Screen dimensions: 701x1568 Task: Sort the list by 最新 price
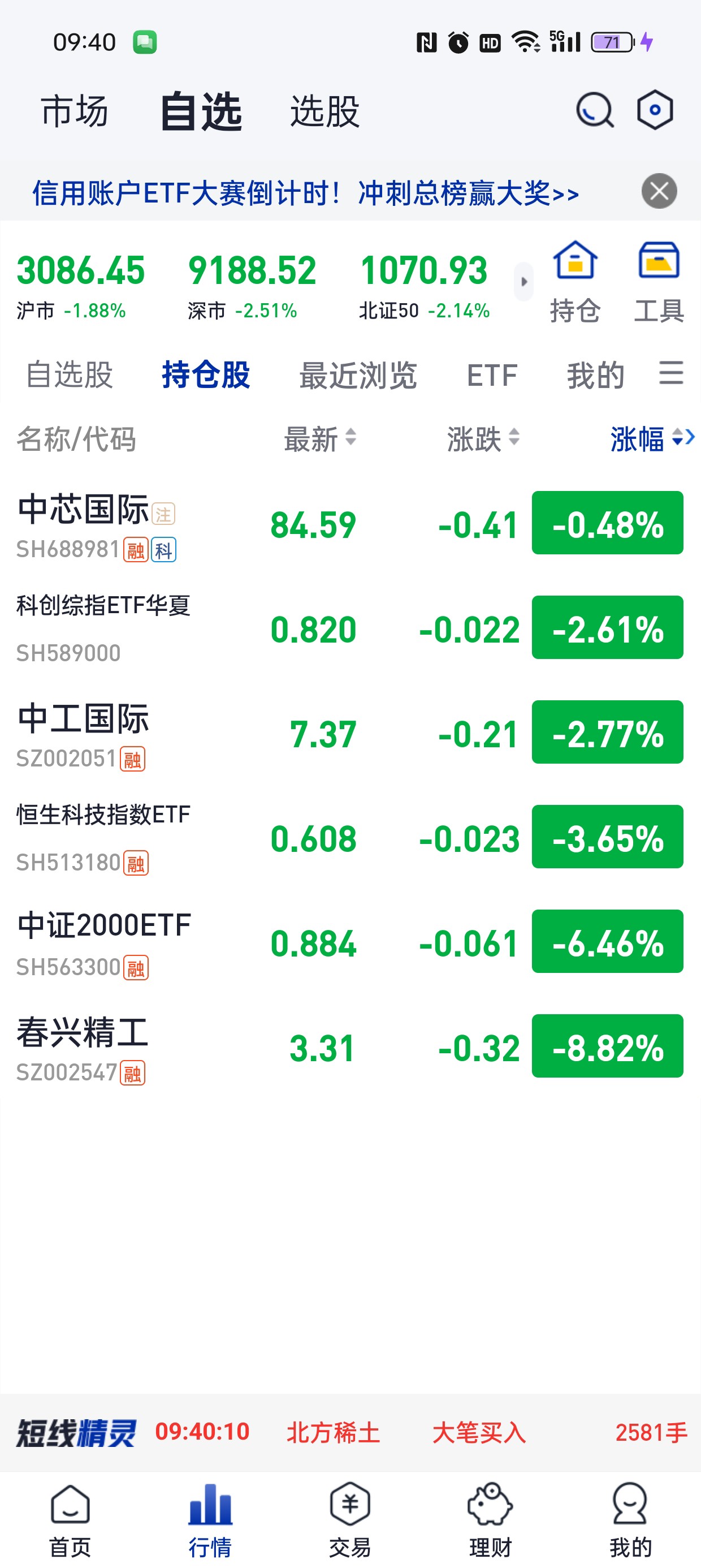[x=320, y=438]
